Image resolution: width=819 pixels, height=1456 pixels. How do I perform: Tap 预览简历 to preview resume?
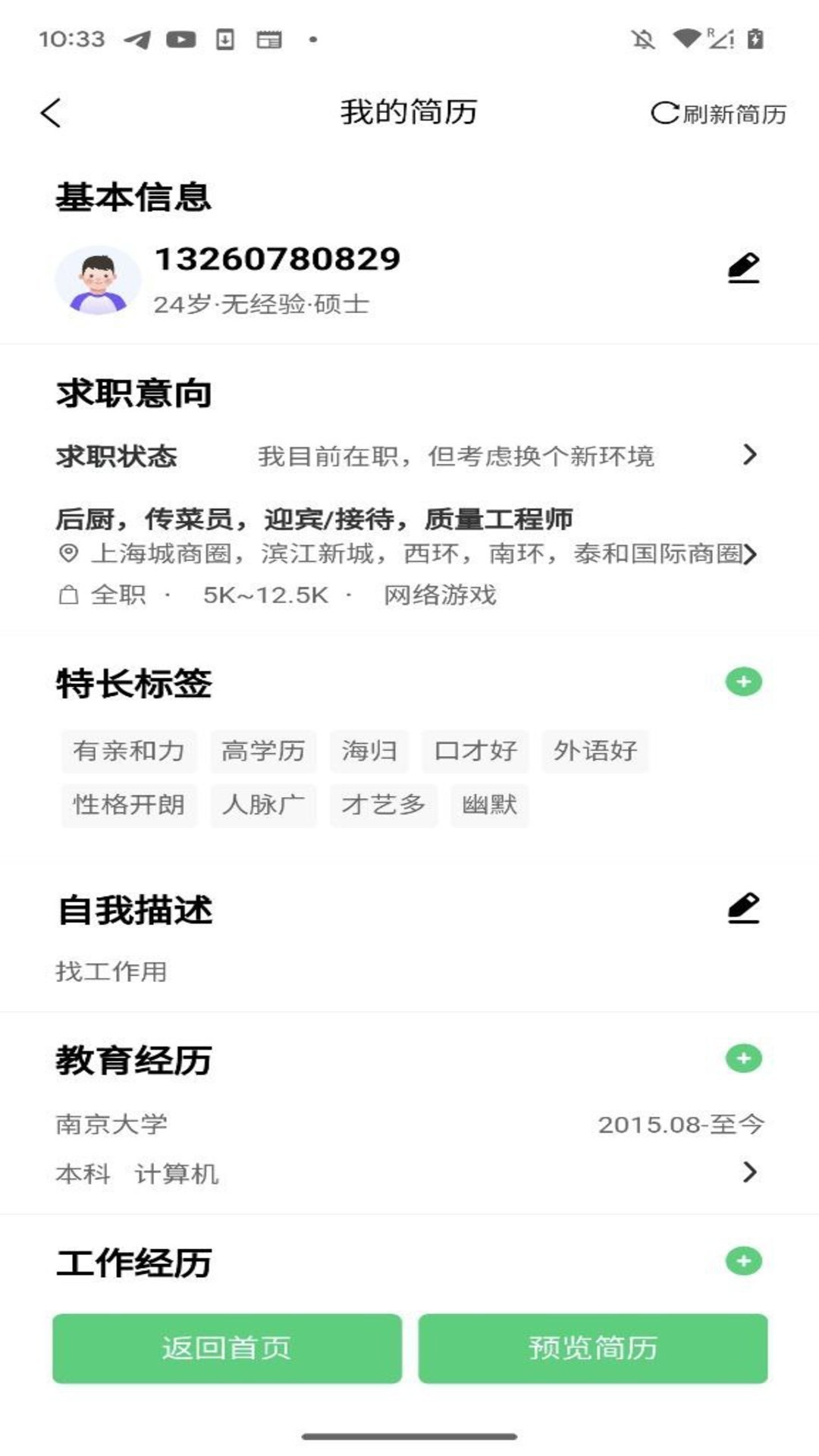coord(592,1348)
